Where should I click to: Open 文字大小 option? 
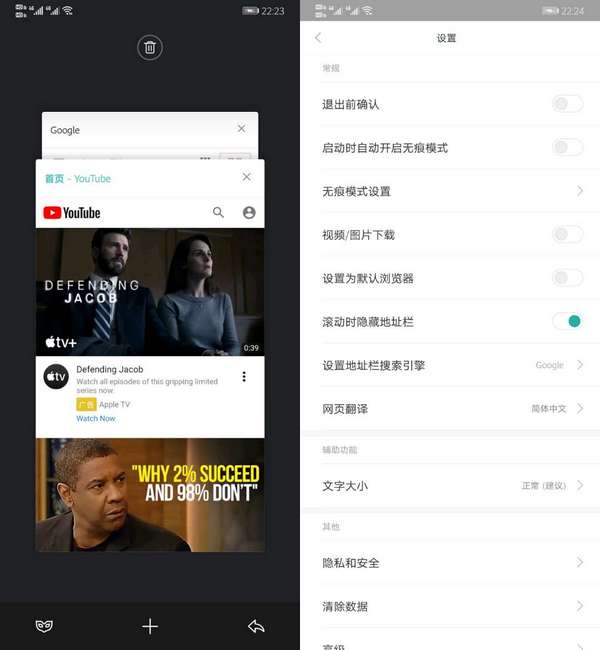click(450, 486)
